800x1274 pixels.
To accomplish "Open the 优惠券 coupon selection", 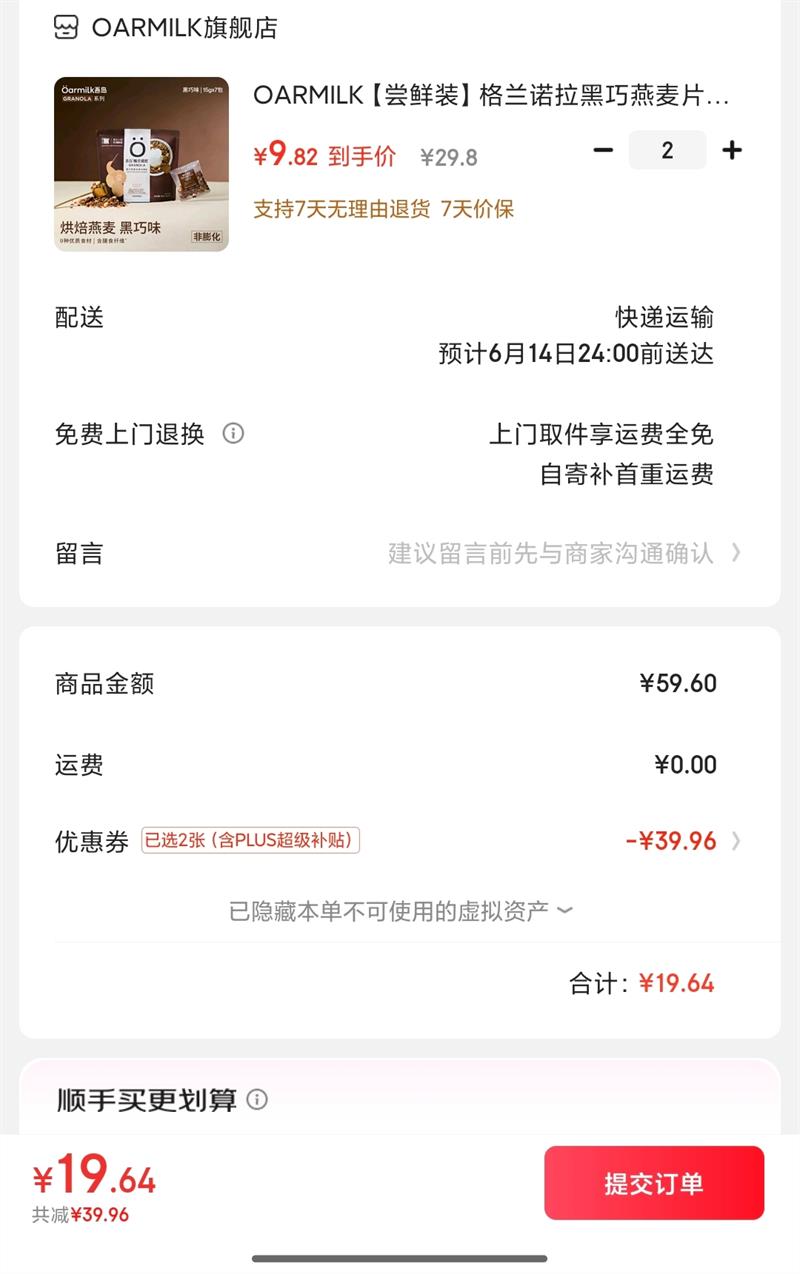I will pyautogui.click(x=680, y=841).
